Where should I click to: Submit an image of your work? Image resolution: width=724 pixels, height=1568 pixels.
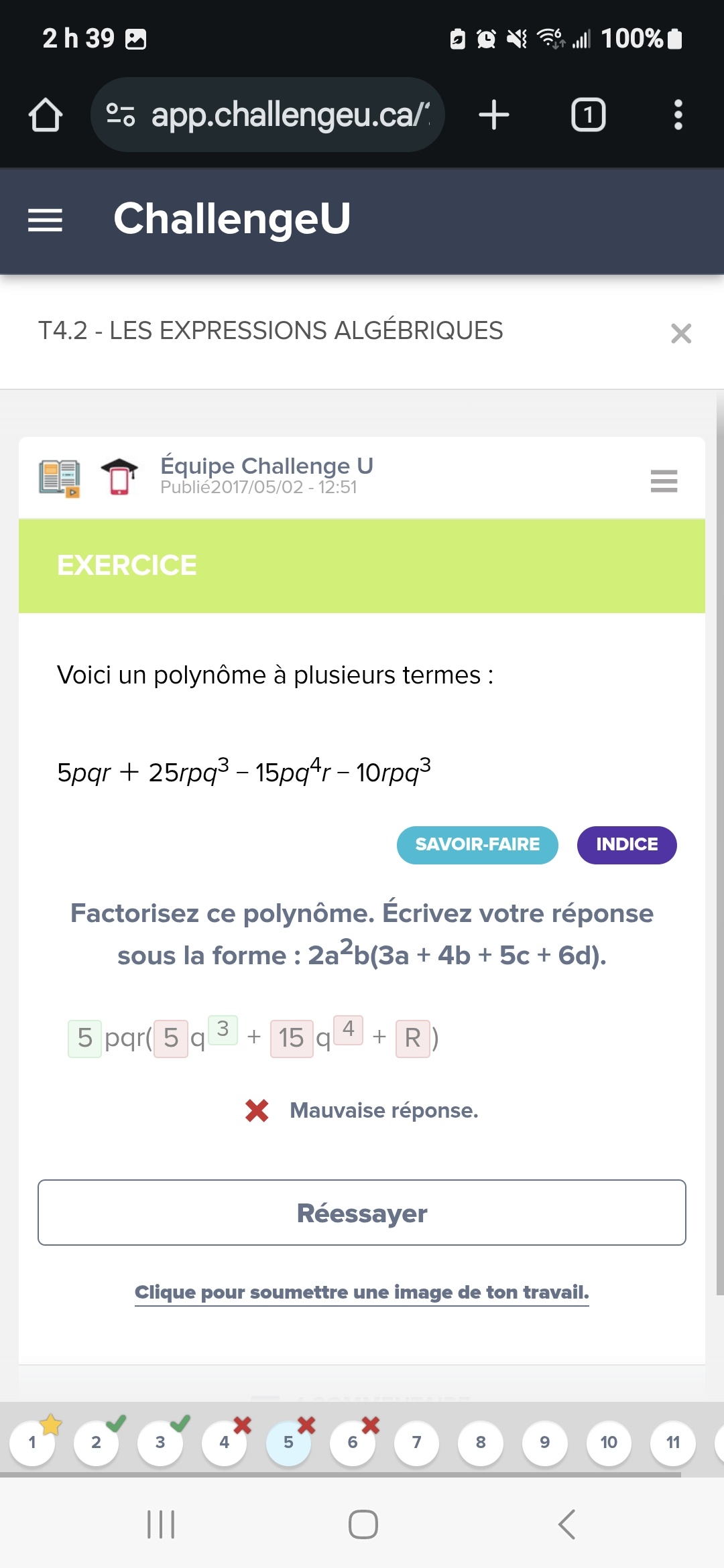362,1292
